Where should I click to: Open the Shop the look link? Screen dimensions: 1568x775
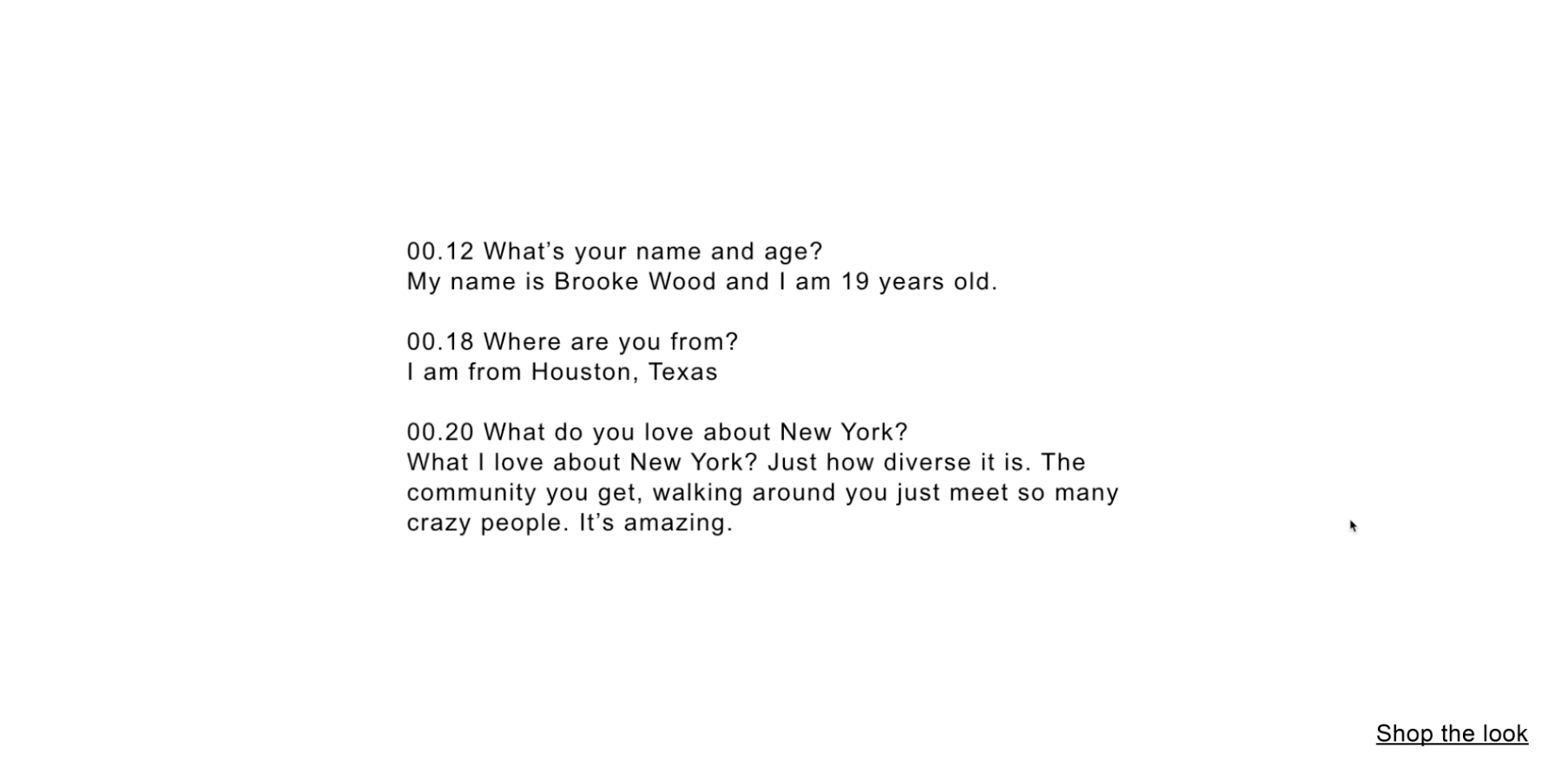pos(1451,733)
